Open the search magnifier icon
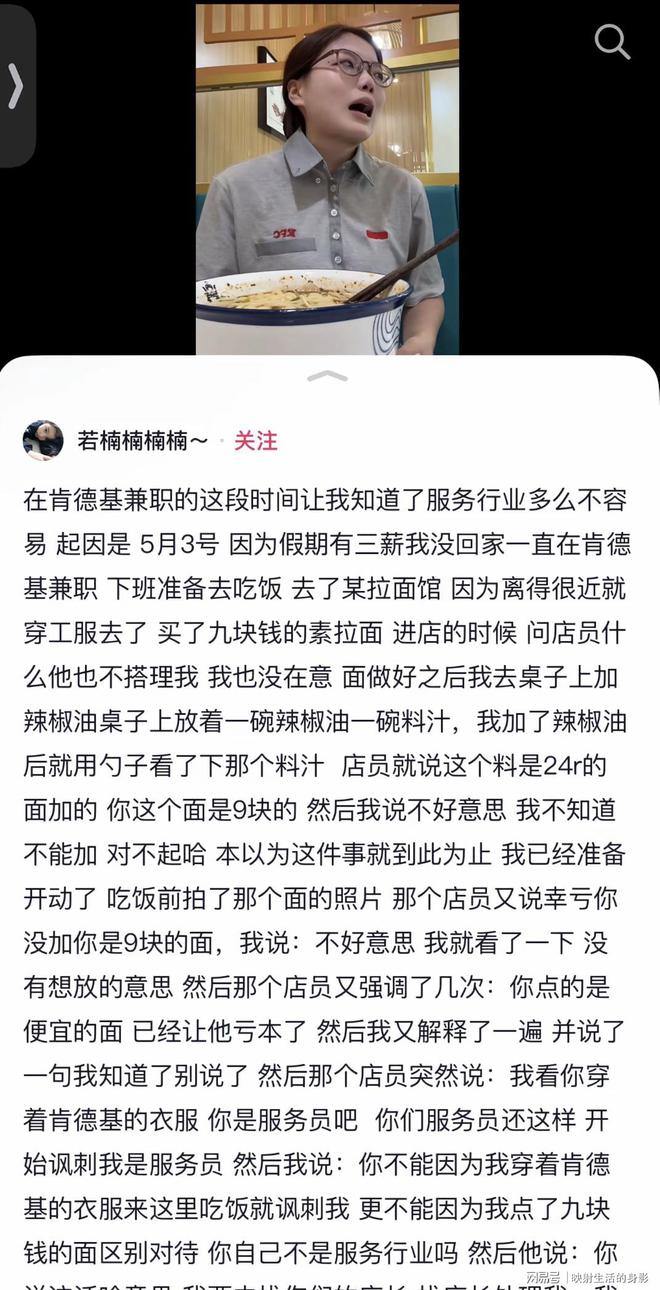The image size is (660, 1290). (612, 42)
